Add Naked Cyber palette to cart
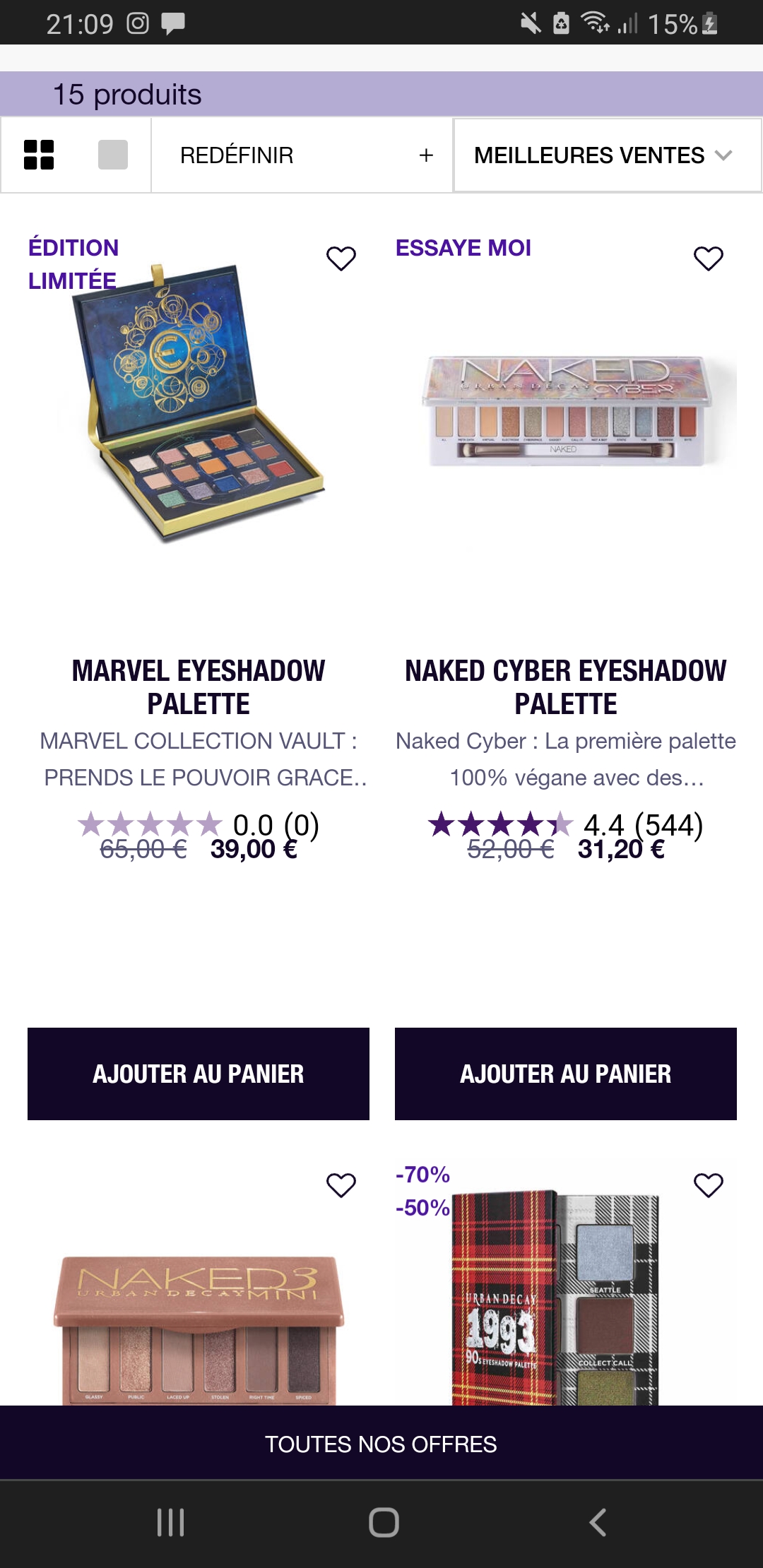Screen dimensions: 763x1568 (565, 1074)
